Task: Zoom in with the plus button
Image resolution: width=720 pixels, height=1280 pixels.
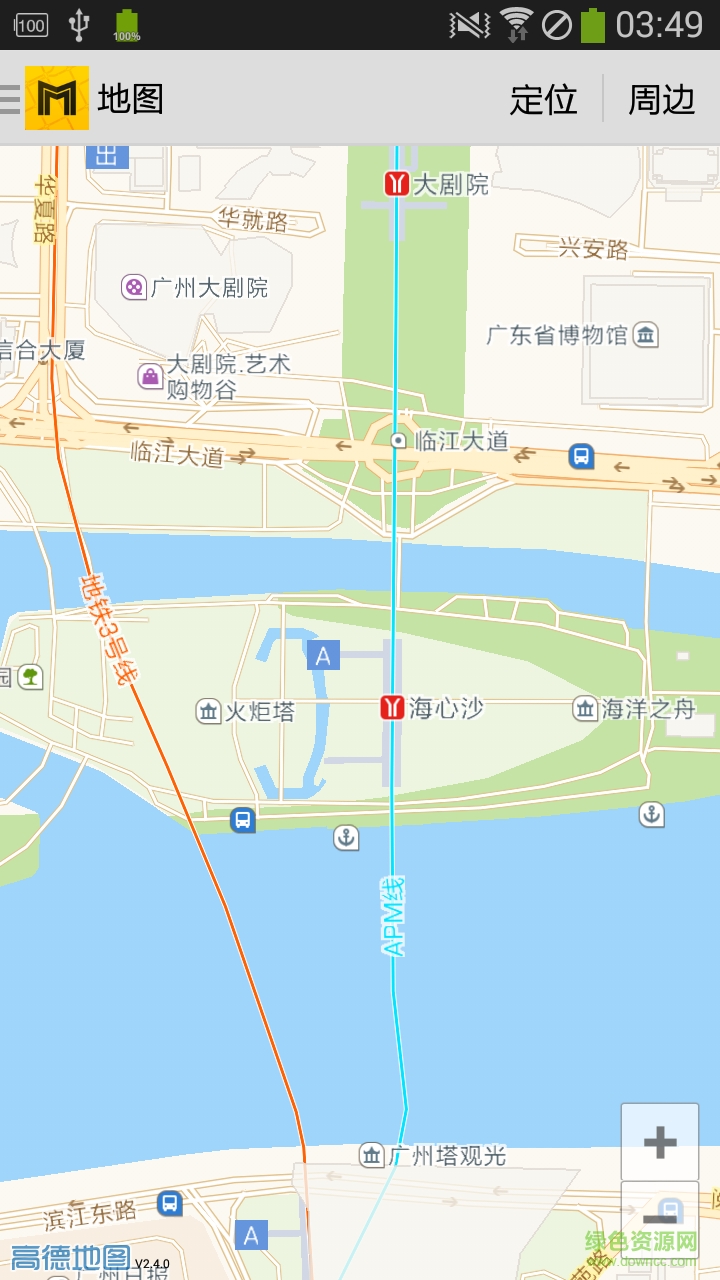Action: pyautogui.click(x=660, y=1142)
